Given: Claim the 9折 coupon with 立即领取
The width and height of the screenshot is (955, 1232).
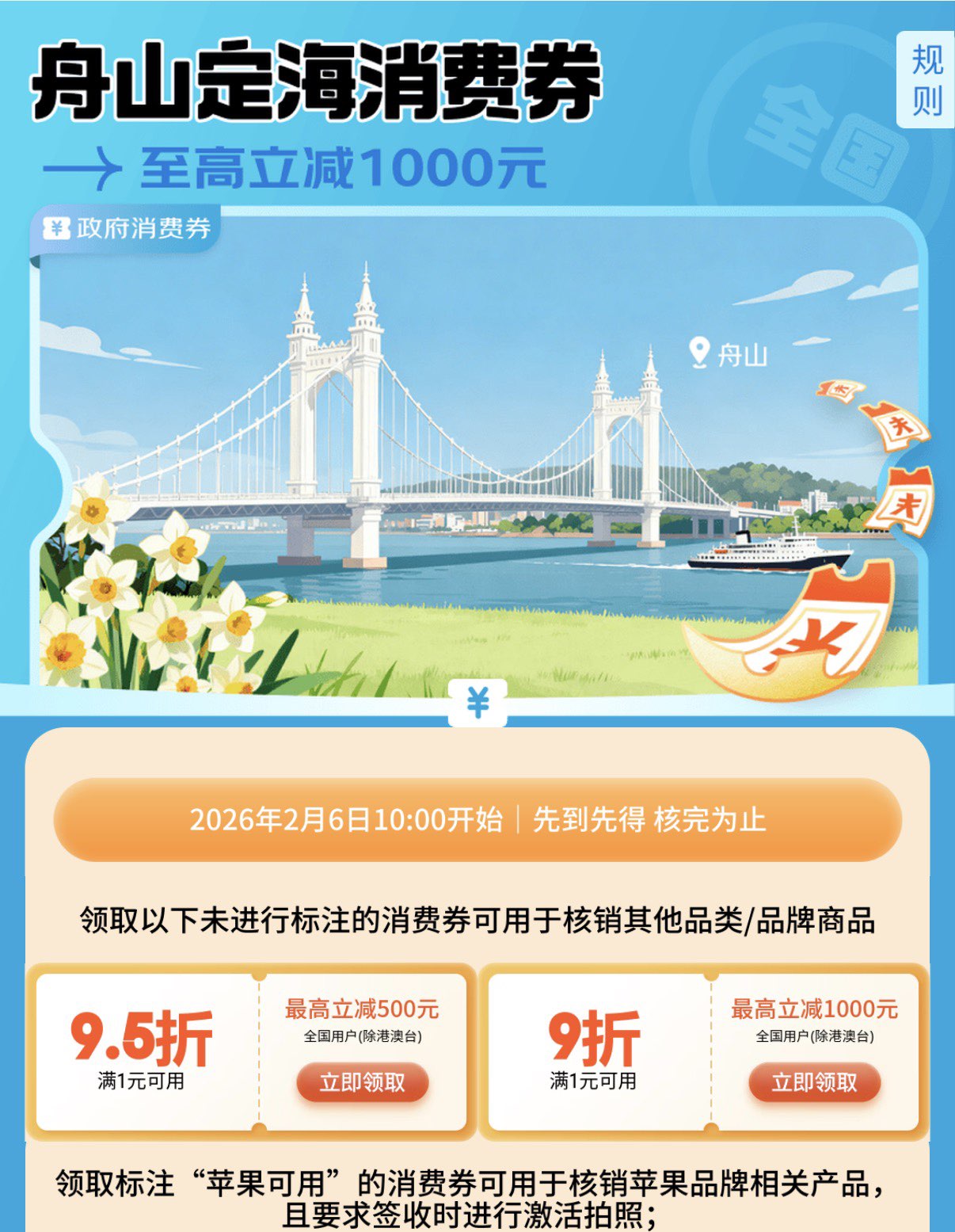Looking at the screenshot, I should (814, 1082).
